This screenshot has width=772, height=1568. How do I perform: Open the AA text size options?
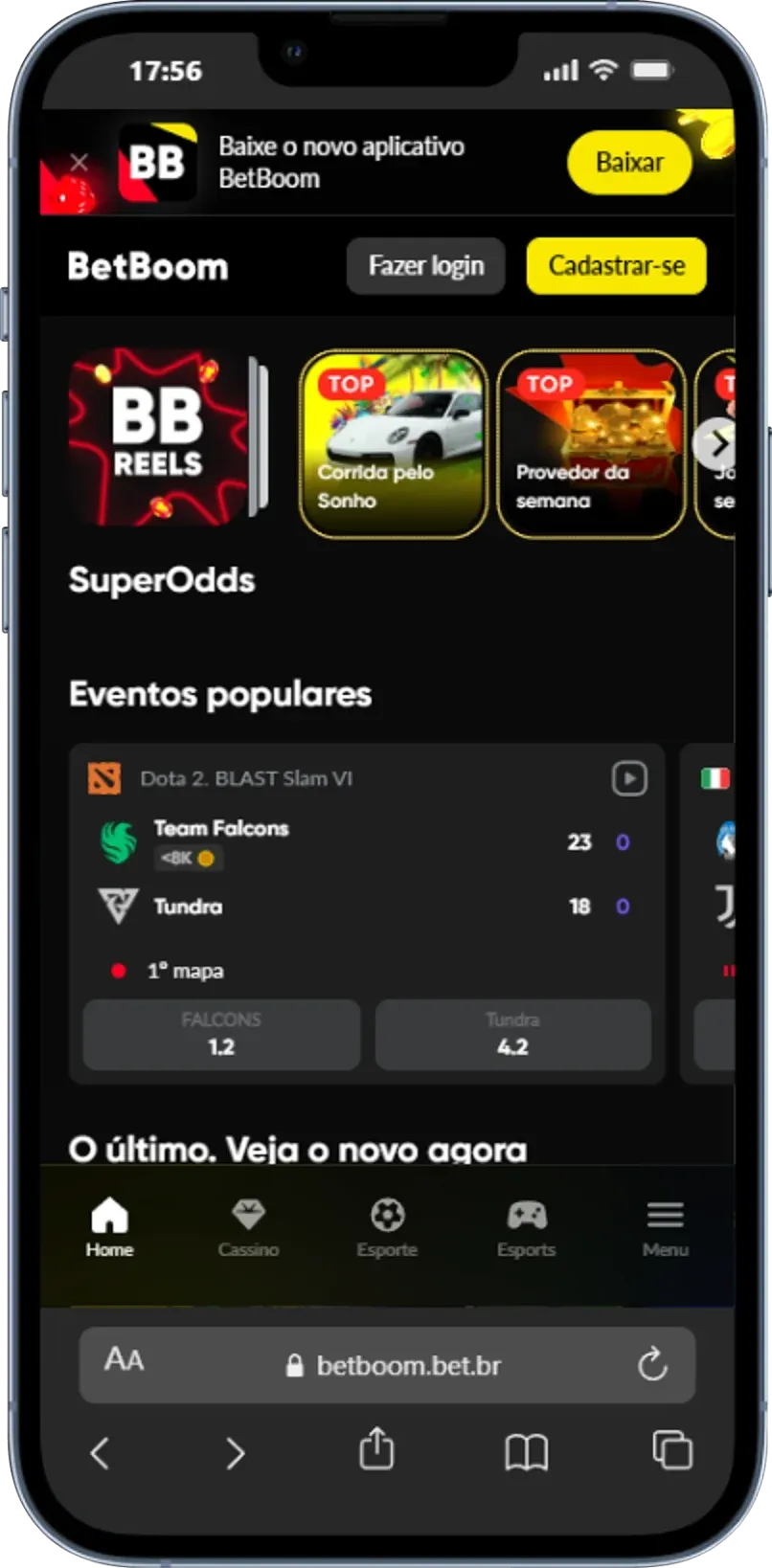124,1365
